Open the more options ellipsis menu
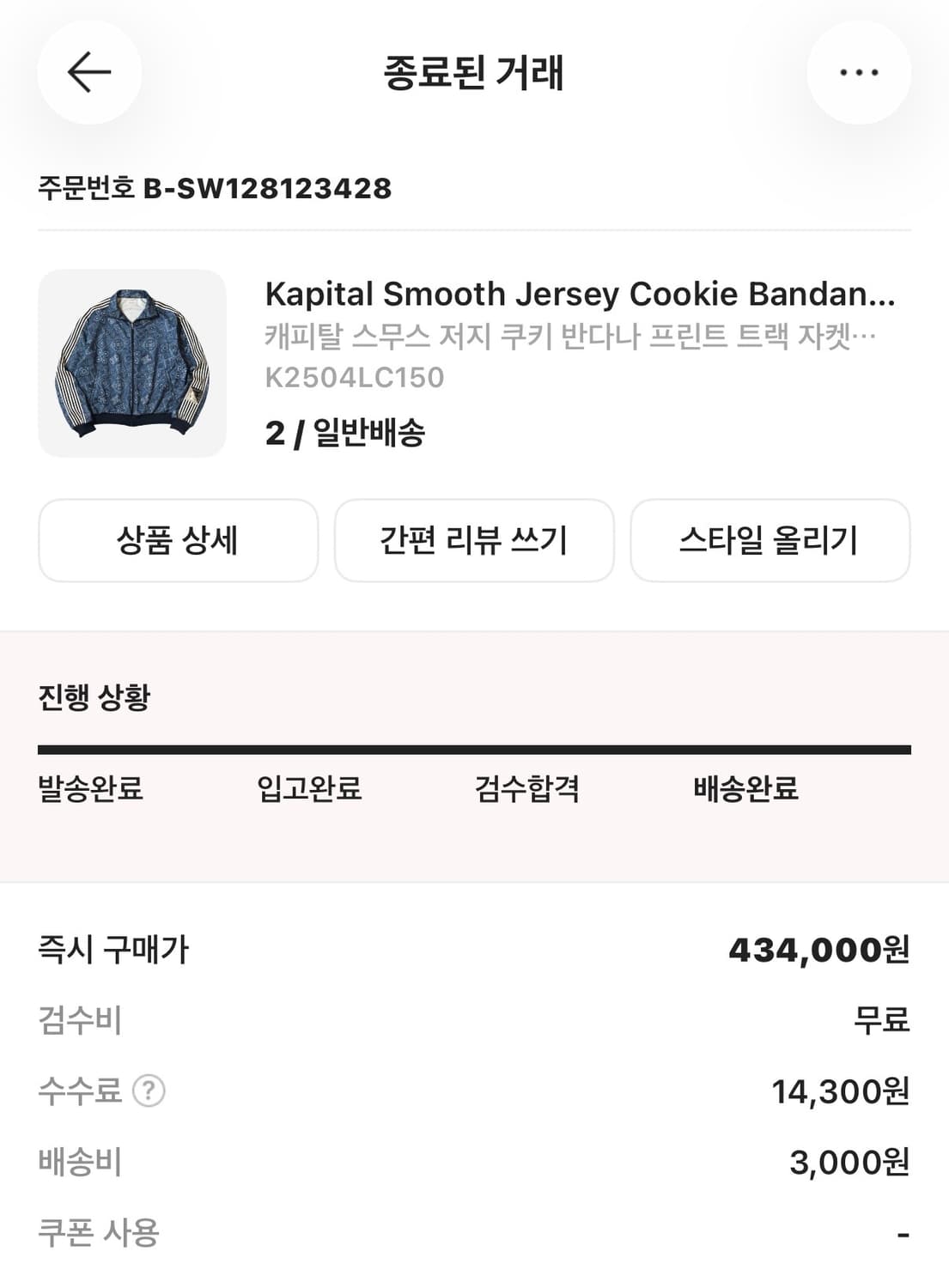 click(859, 73)
